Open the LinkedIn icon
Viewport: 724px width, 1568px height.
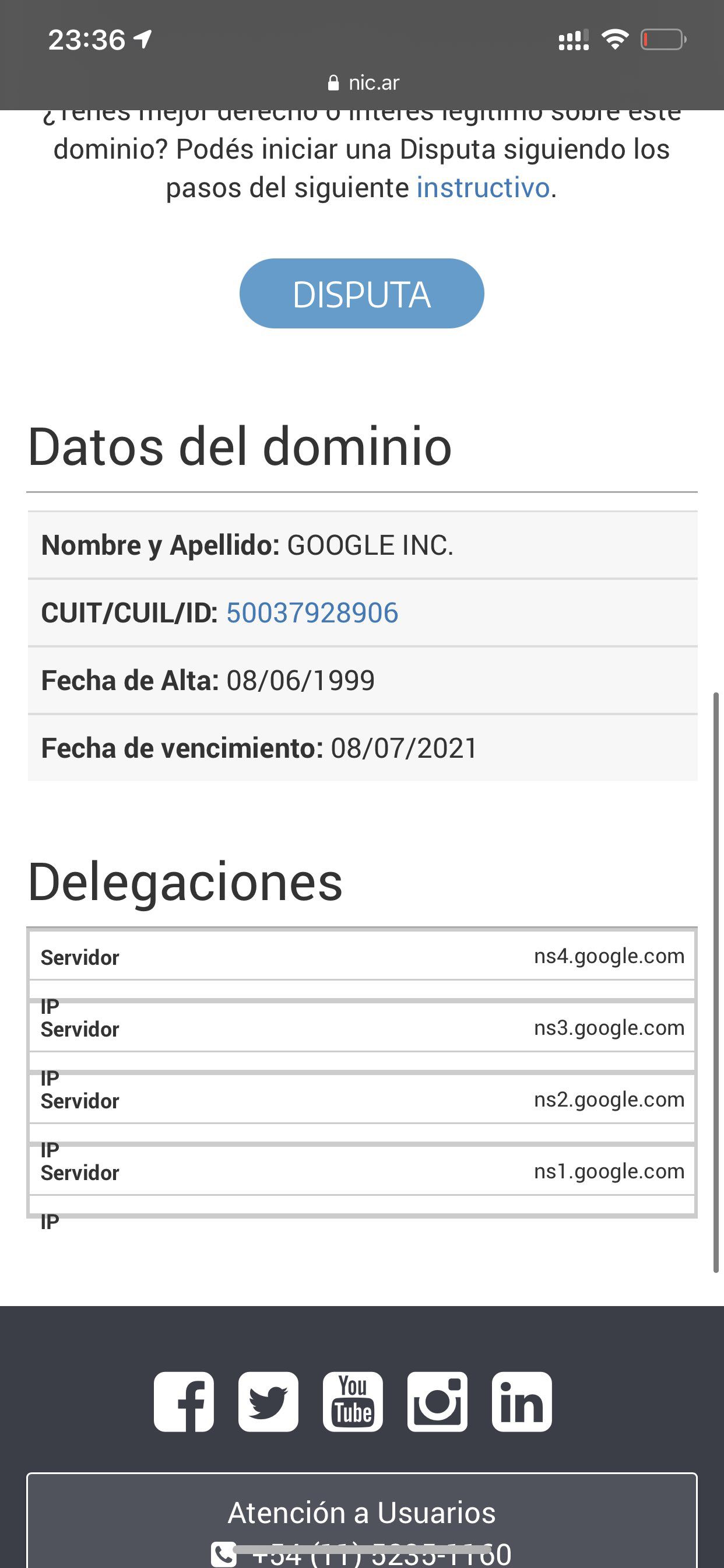[x=521, y=1402]
